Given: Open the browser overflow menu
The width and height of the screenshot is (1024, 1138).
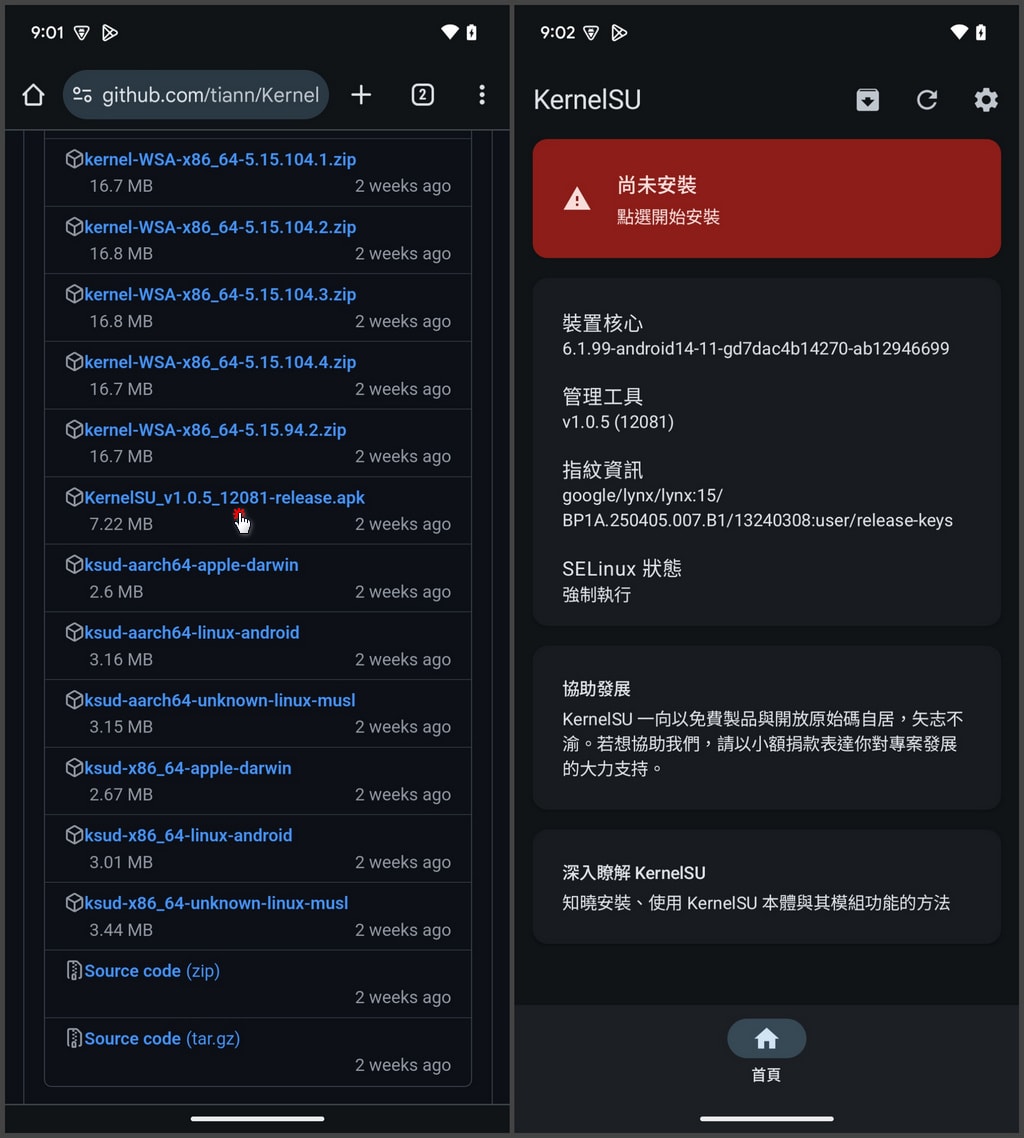Looking at the screenshot, I should coord(482,95).
